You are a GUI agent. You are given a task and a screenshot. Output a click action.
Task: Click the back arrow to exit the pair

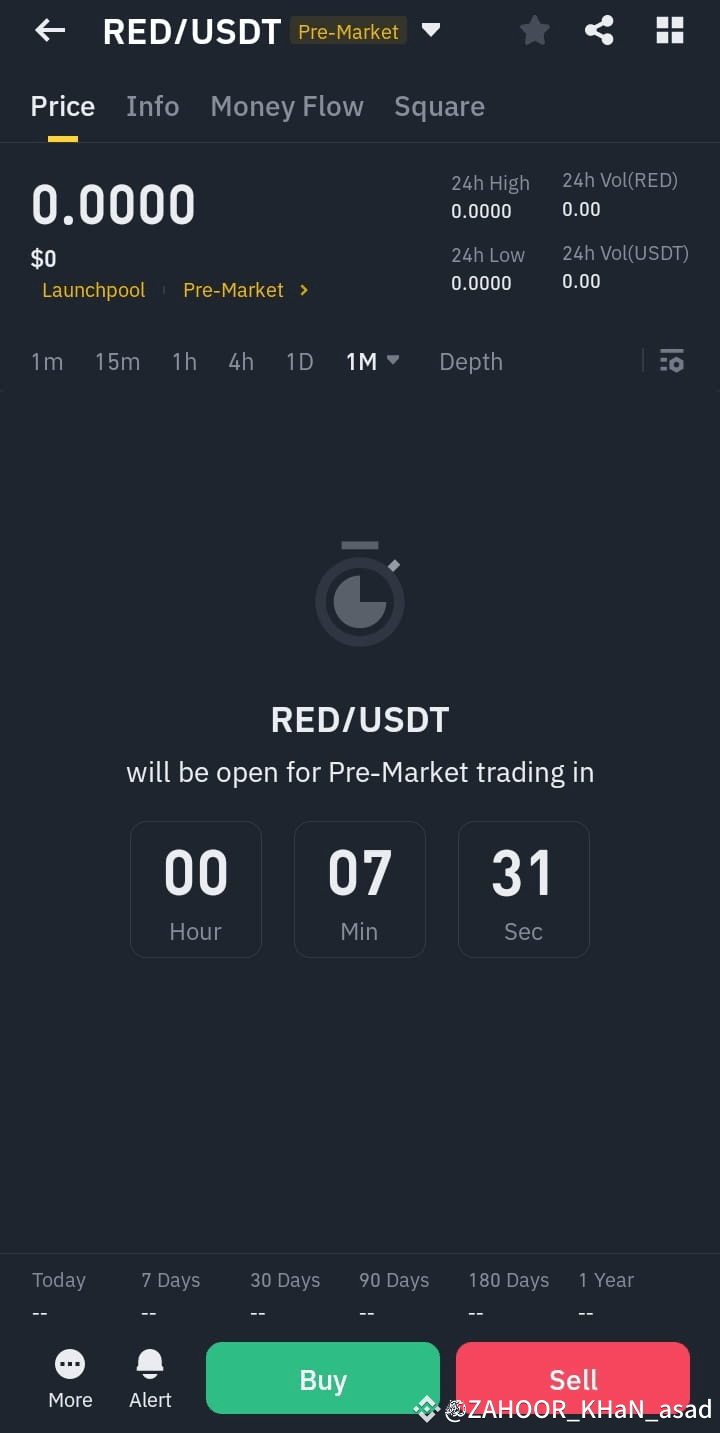(x=48, y=30)
